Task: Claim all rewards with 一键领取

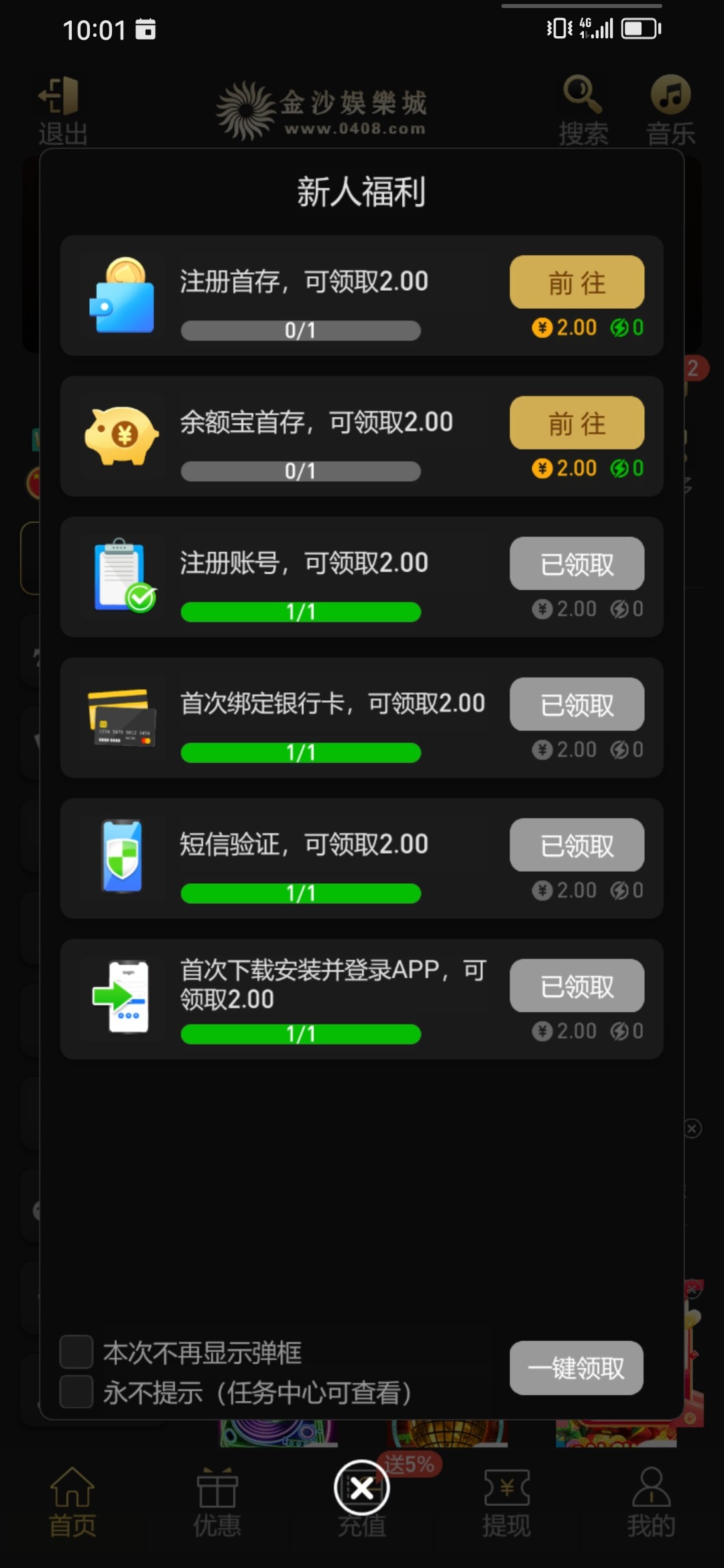Action: coord(577,1368)
